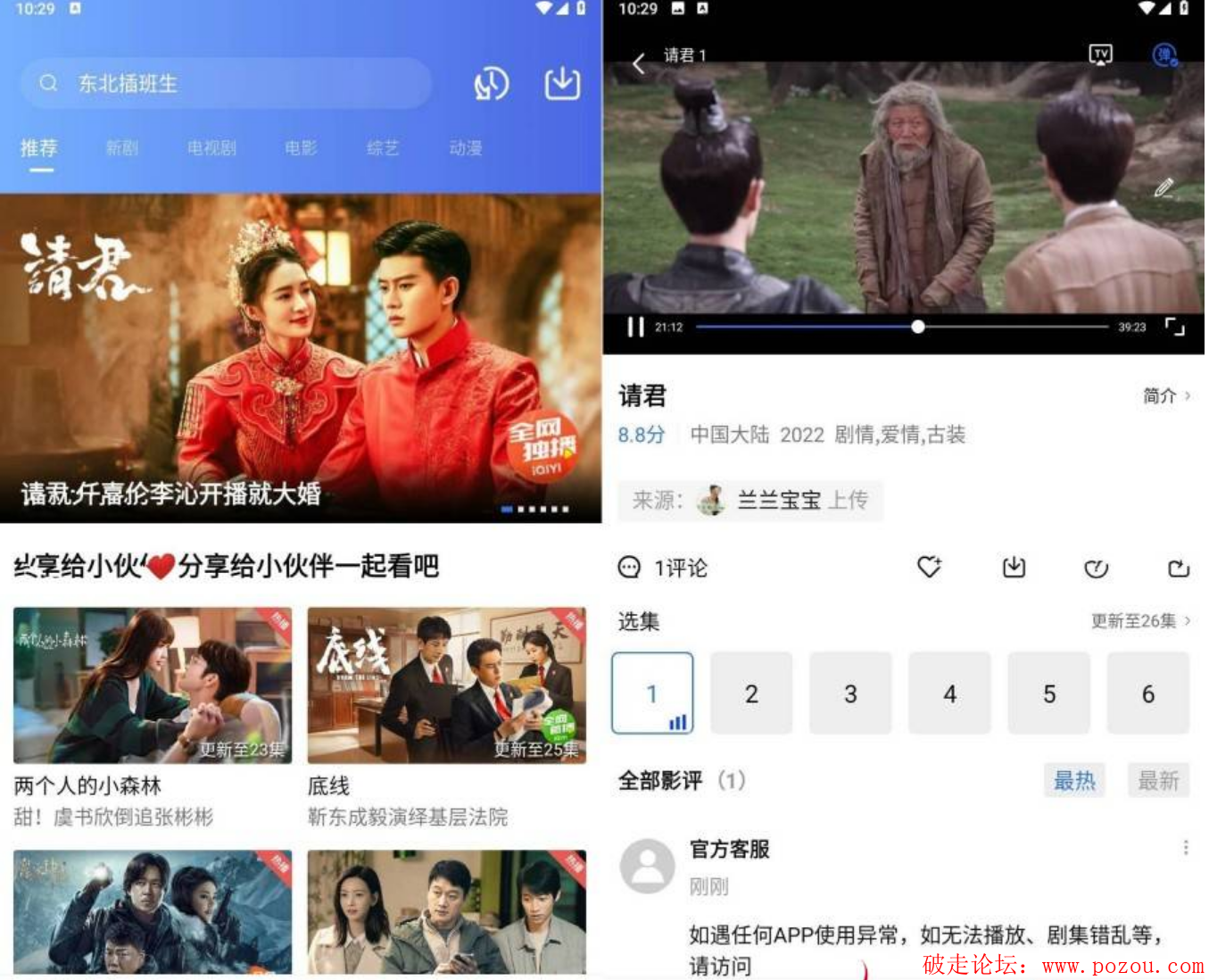Screen dimensions: 1209x980
Task: Sort reviews by 最新
Action: 1158,781
